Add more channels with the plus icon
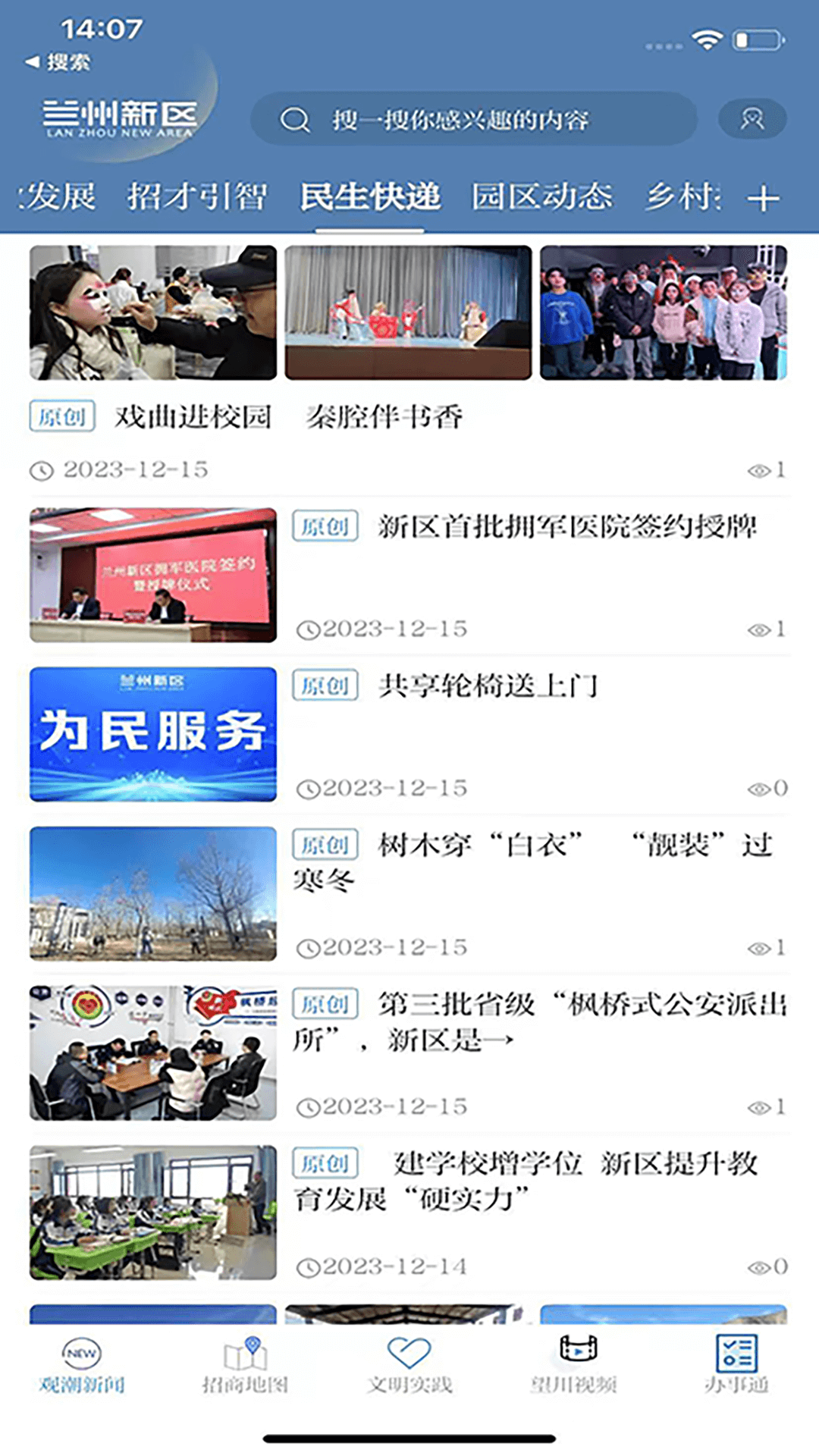This screenshot has height=1456, width=819. pyautogui.click(x=763, y=199)
